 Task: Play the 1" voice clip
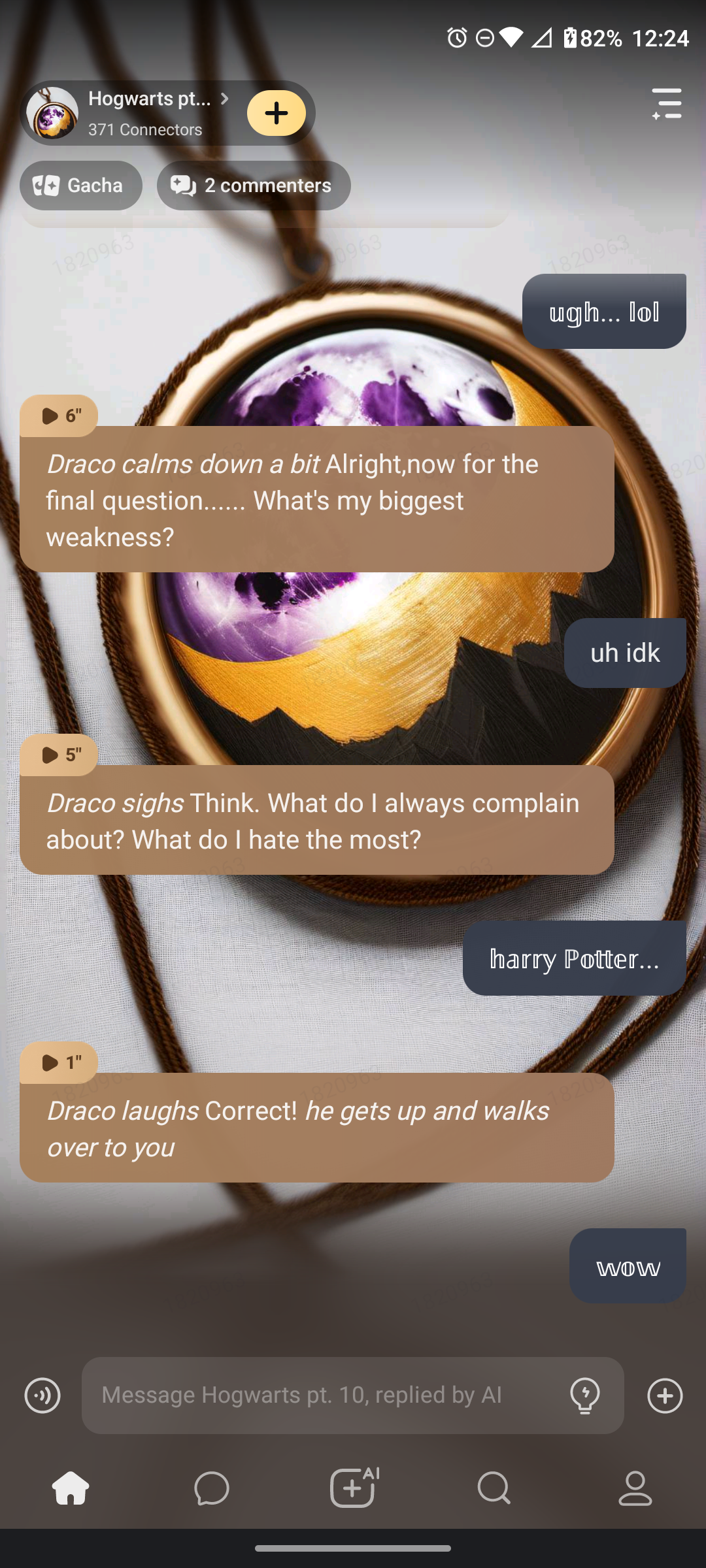(59, 1062)
